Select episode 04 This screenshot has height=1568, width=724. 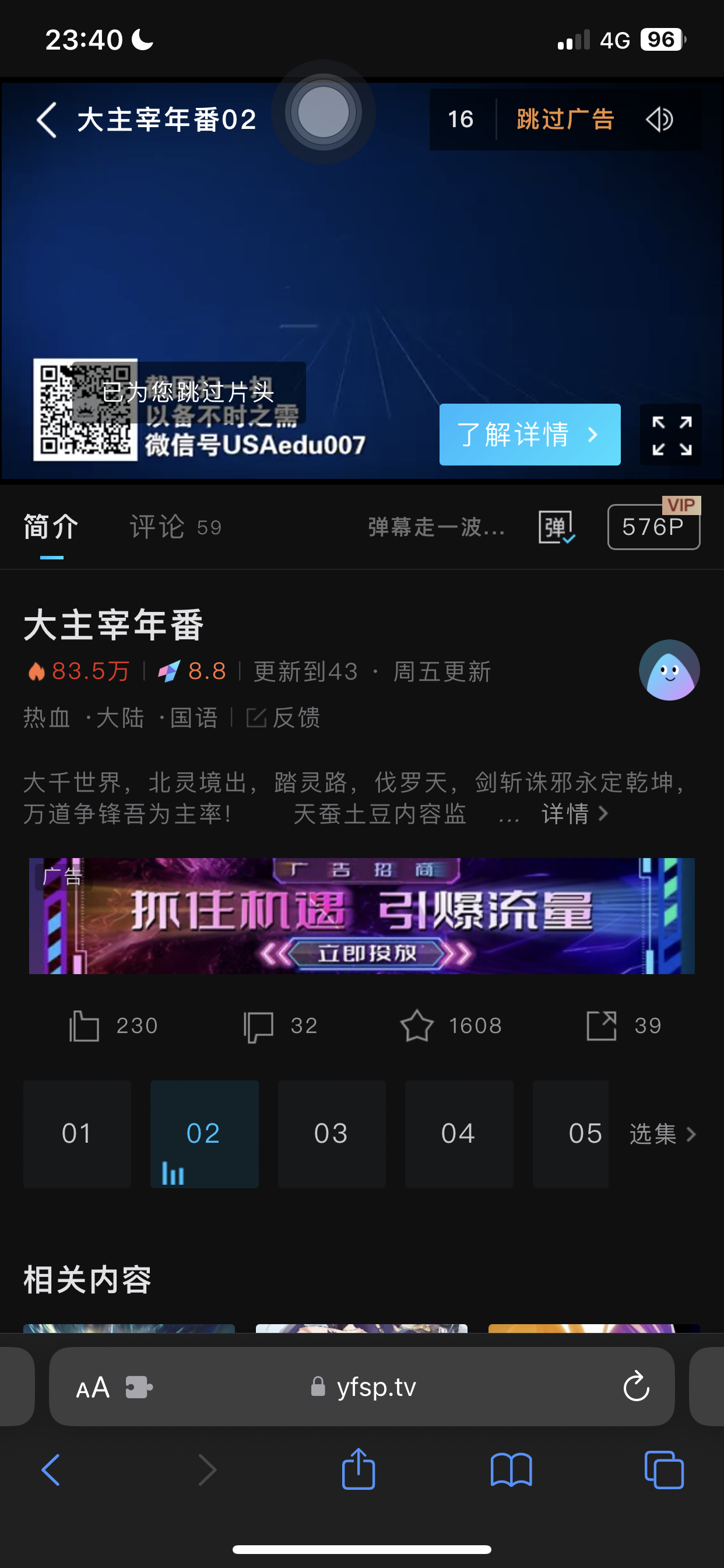pyautogui.click(x=459, y=1133)
